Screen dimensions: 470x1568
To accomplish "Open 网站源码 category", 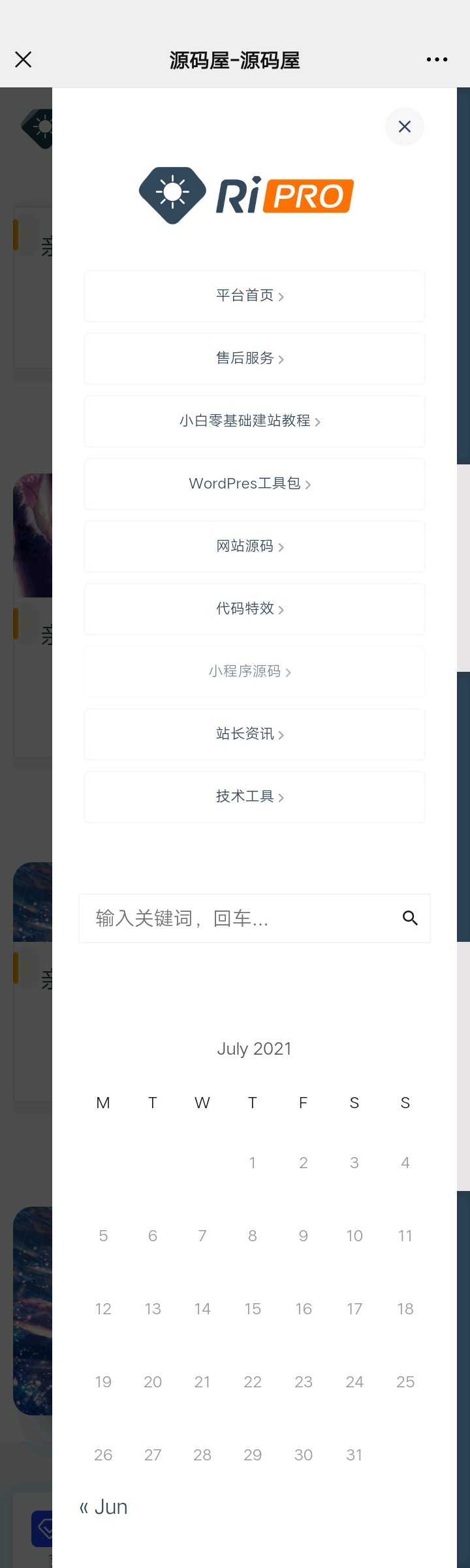I will 254,547.
